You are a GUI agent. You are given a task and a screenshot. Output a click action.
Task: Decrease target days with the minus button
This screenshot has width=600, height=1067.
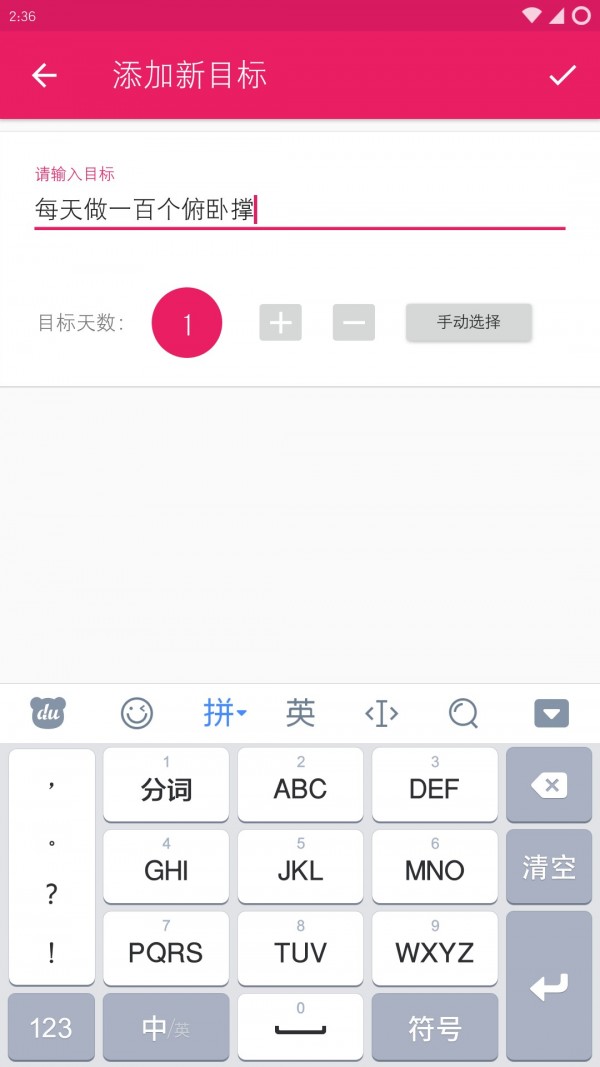[x=354, y=322]
